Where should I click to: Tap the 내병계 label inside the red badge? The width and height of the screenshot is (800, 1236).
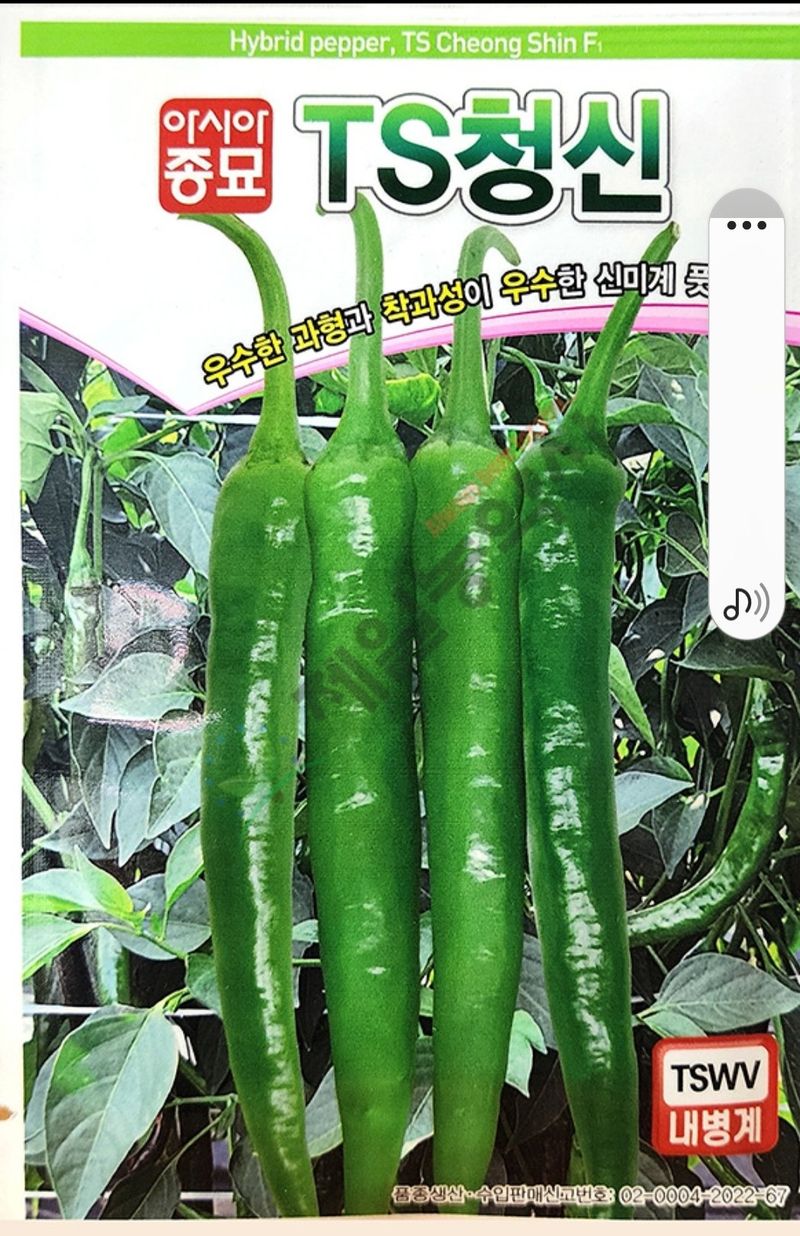pyautogui.click(x=724, y=1123)
